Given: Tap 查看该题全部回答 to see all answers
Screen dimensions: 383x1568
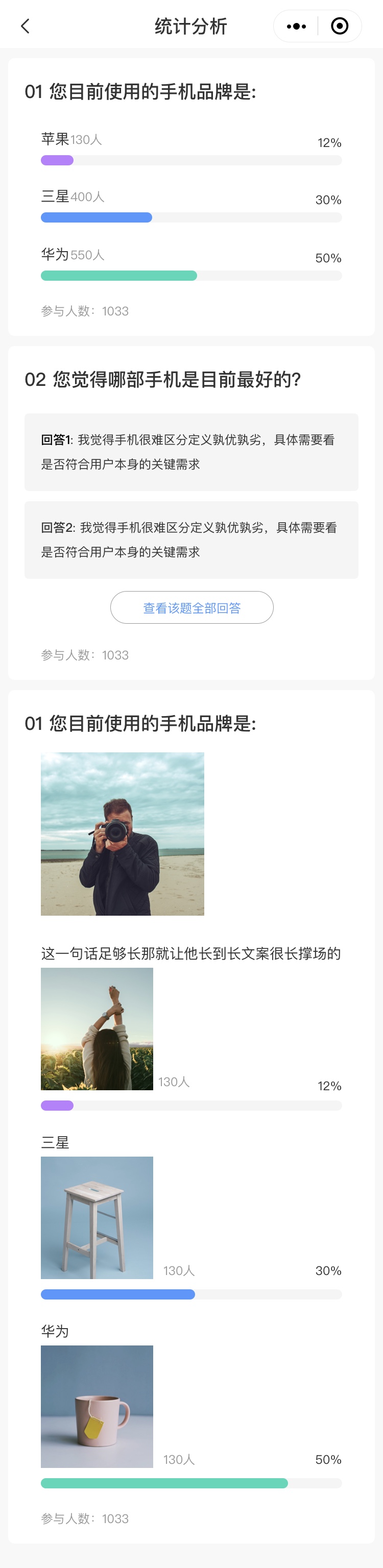Looking at the screenshot, I should pos(192,607).
